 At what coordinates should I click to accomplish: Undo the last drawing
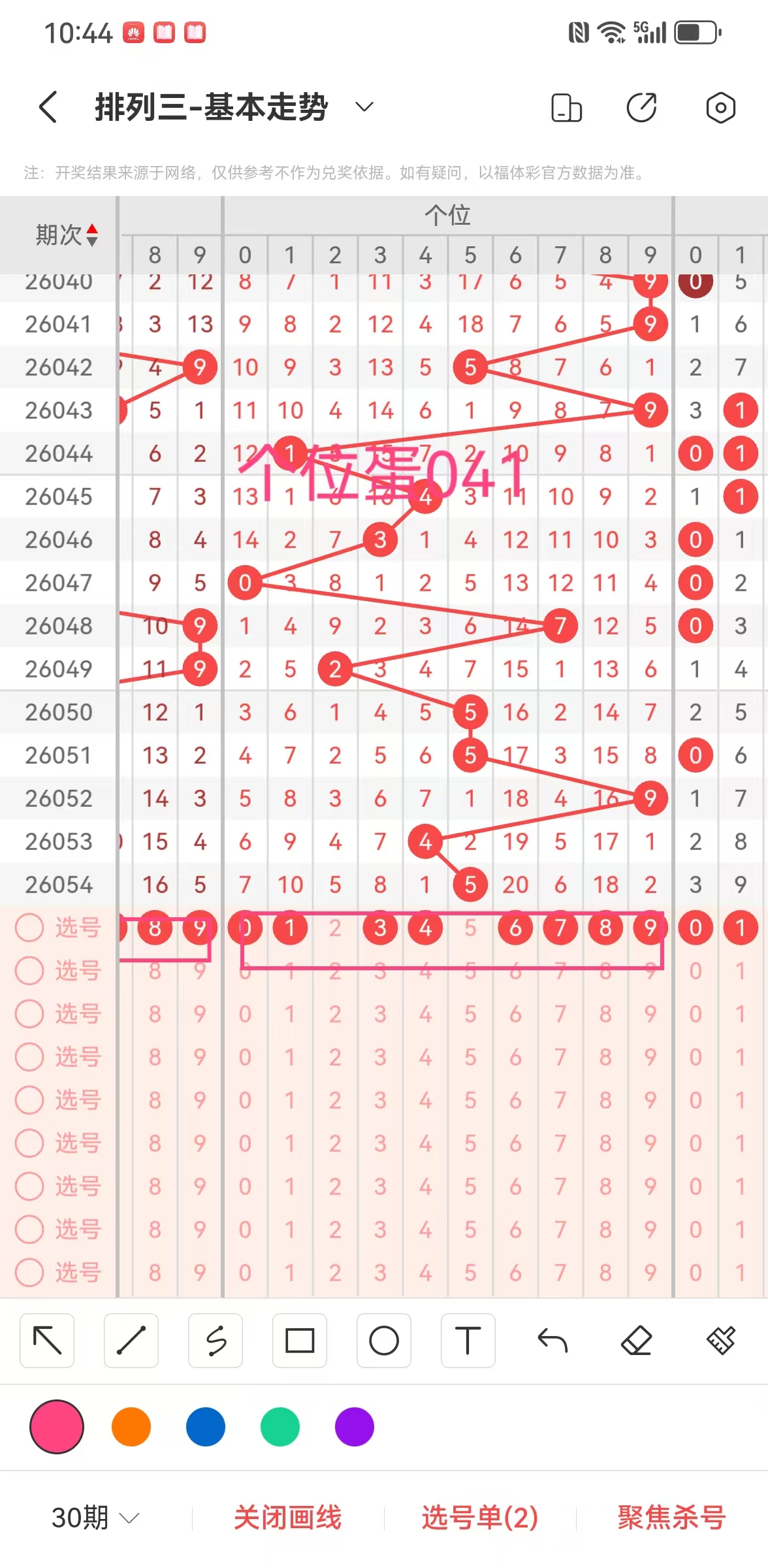pyautogui.click(x=552, y=1341)
